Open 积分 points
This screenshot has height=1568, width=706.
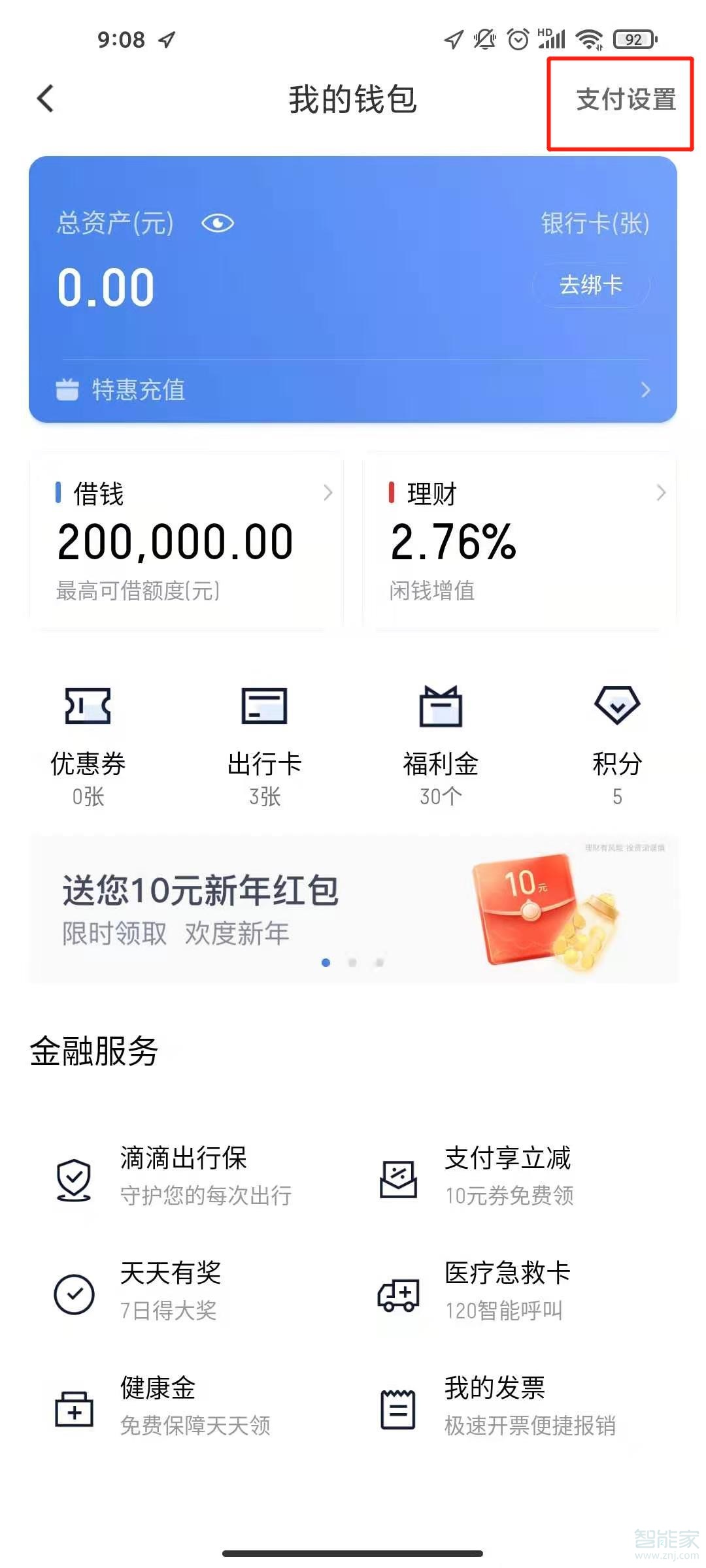616,745
